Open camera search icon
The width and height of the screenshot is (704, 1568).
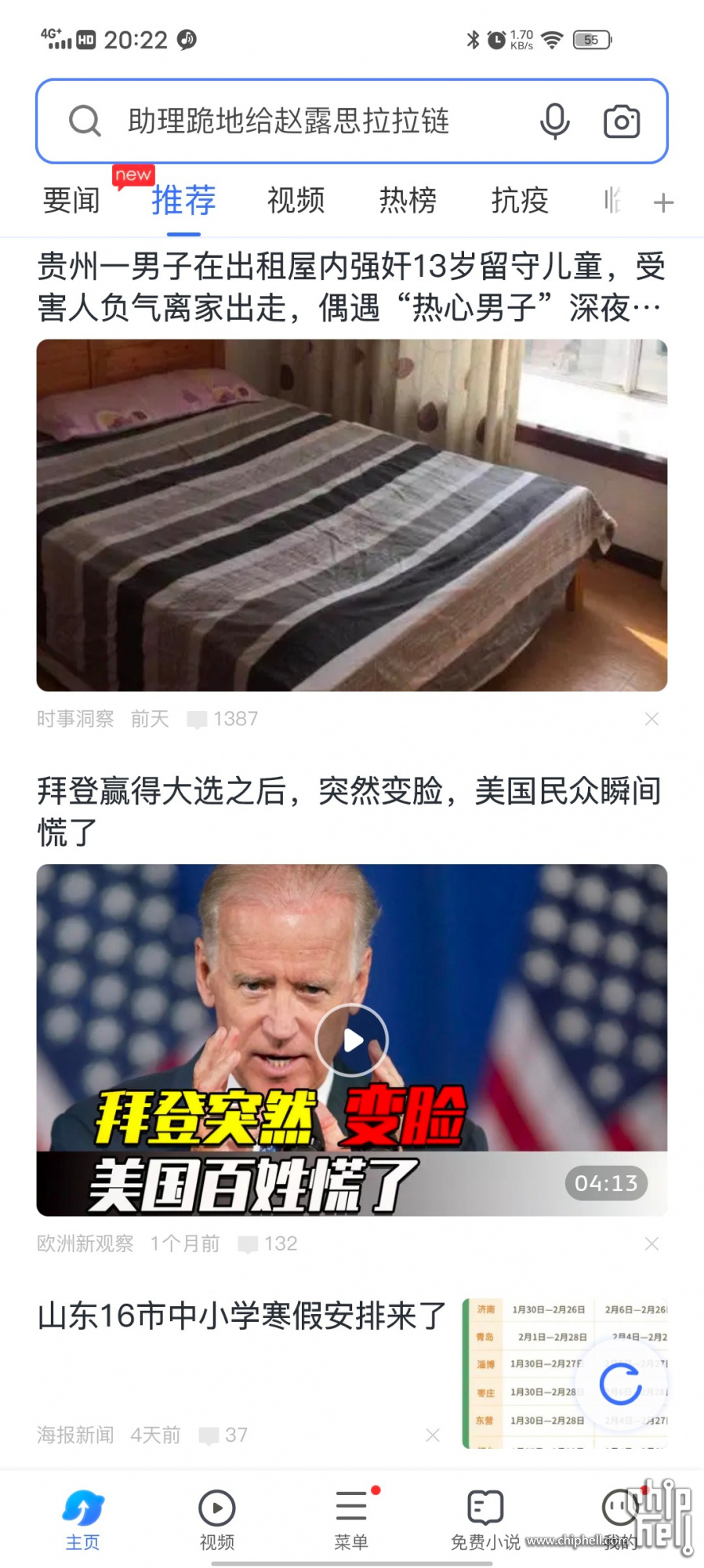click(x=622, y=122)
